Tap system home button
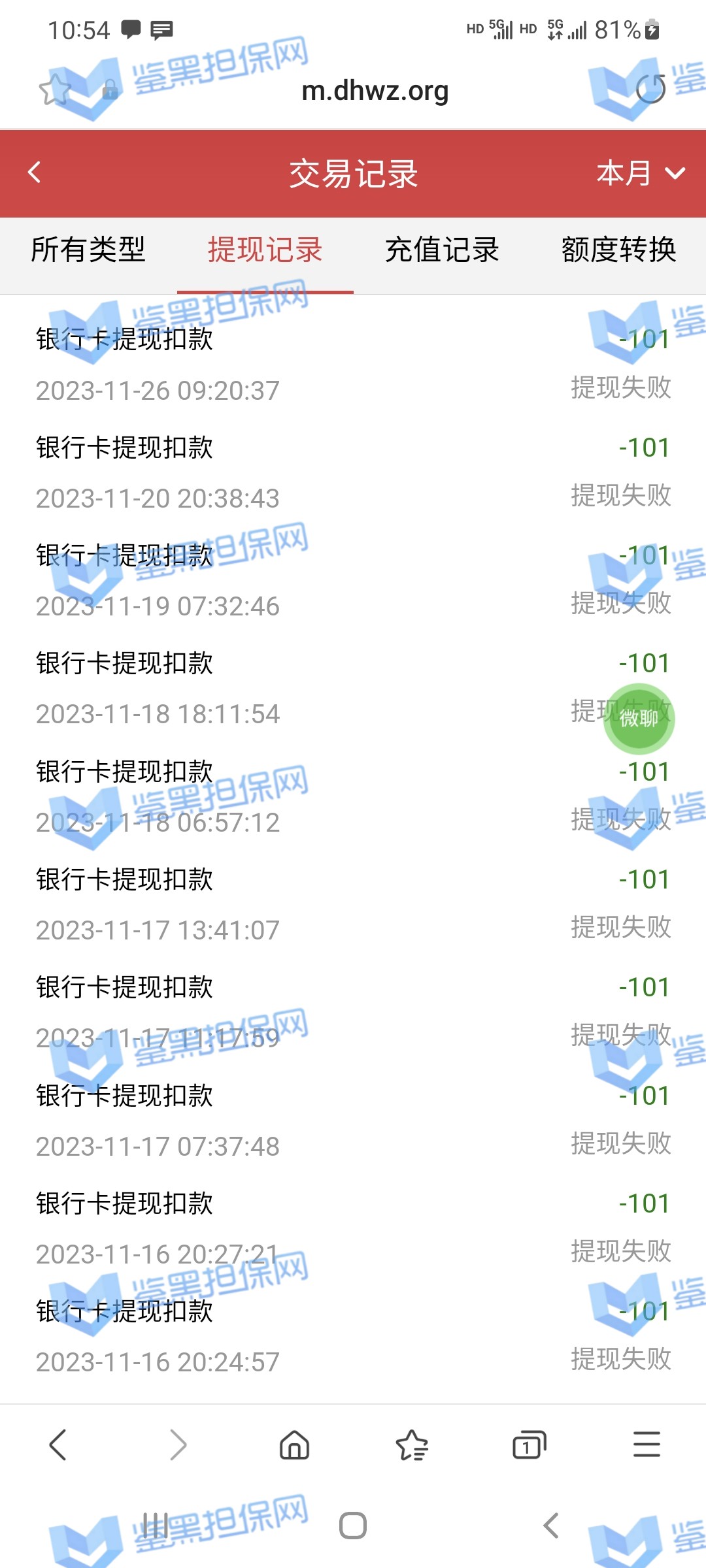This screenshot has height=1568, width=706. (353, 1526)
